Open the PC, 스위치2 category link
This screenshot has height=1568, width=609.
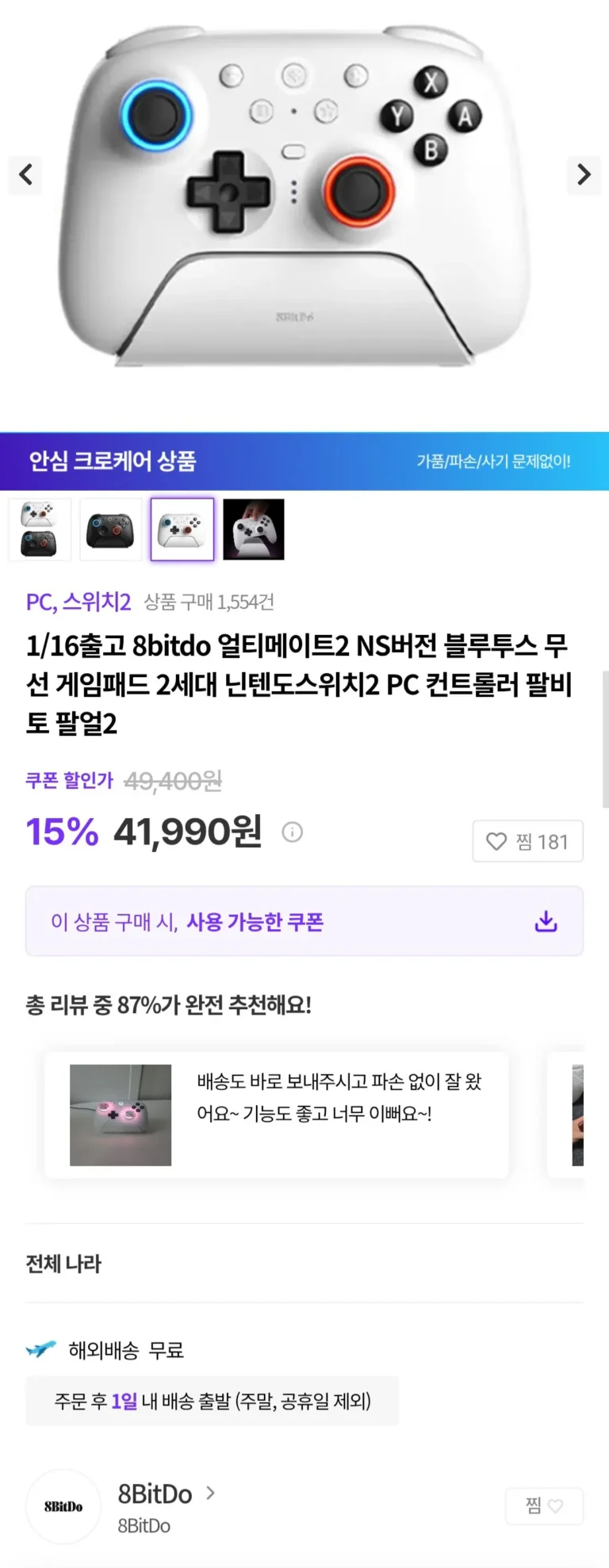(79, 602)
